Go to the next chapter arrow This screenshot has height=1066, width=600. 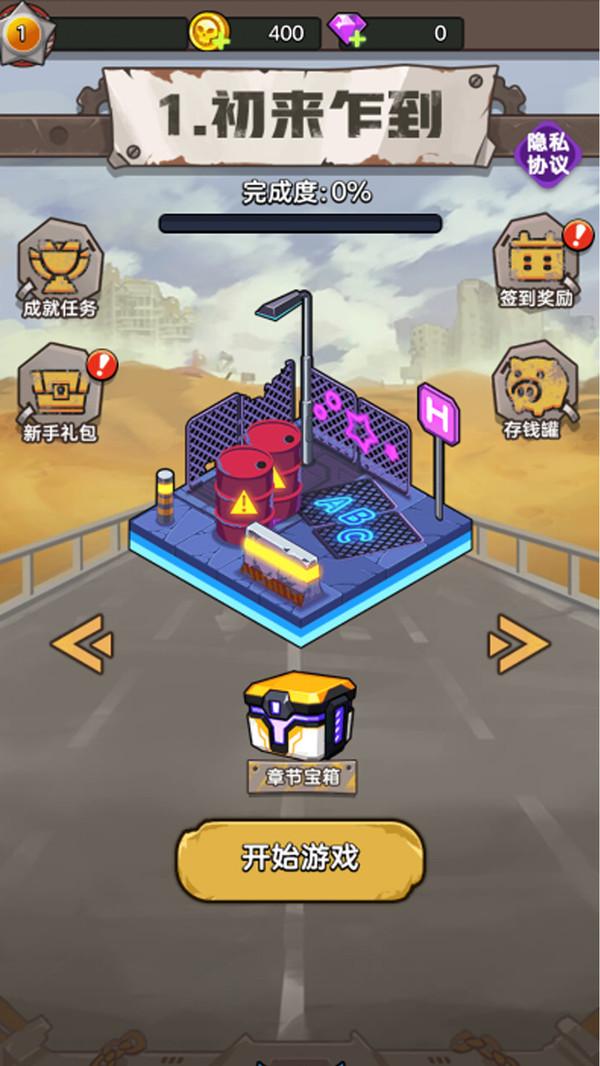coord(518,643)
